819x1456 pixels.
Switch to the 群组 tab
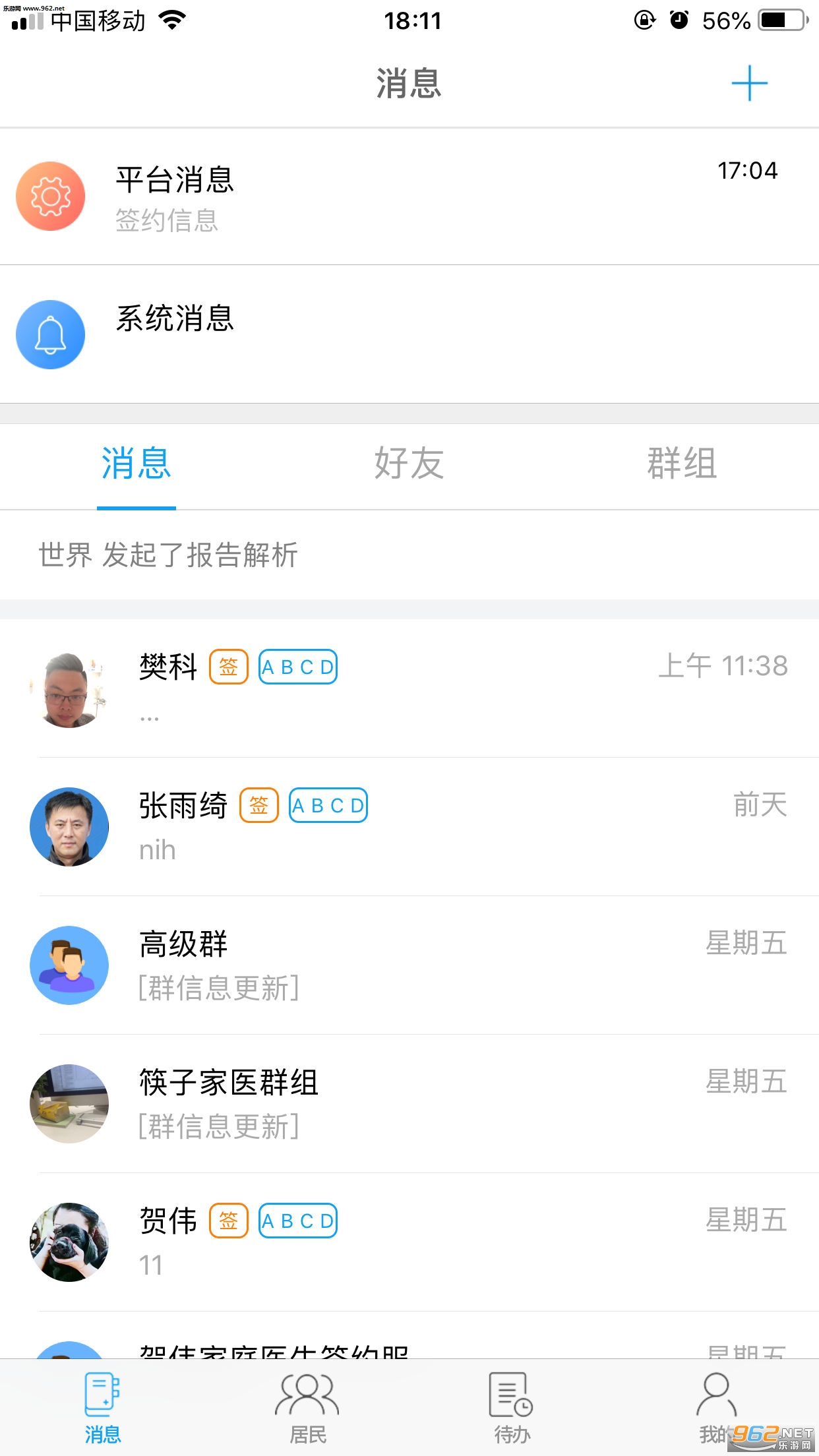(x=681, y=464)
